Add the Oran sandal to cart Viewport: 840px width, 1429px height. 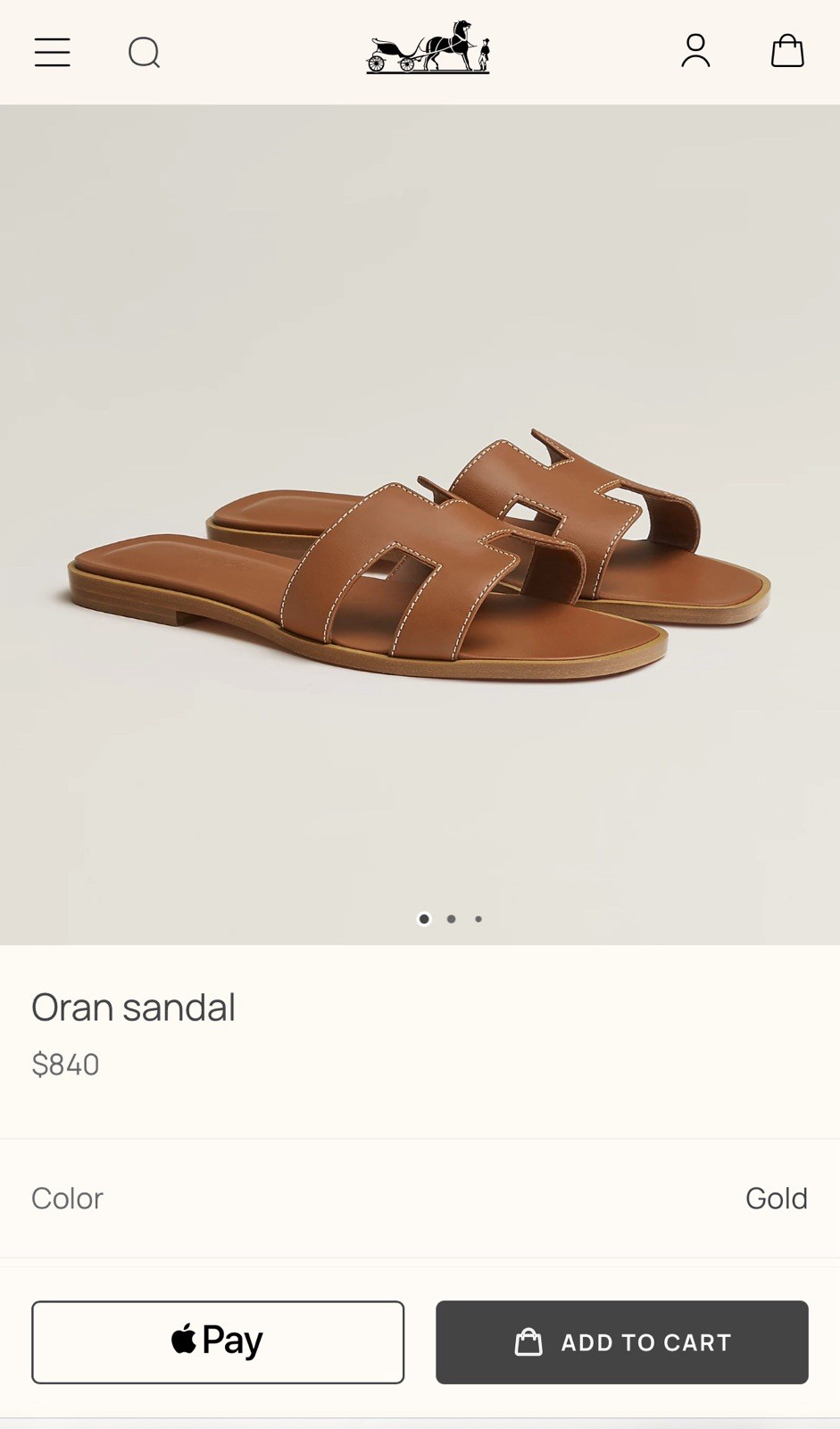pyautogui.click(x=622, y=1341)
